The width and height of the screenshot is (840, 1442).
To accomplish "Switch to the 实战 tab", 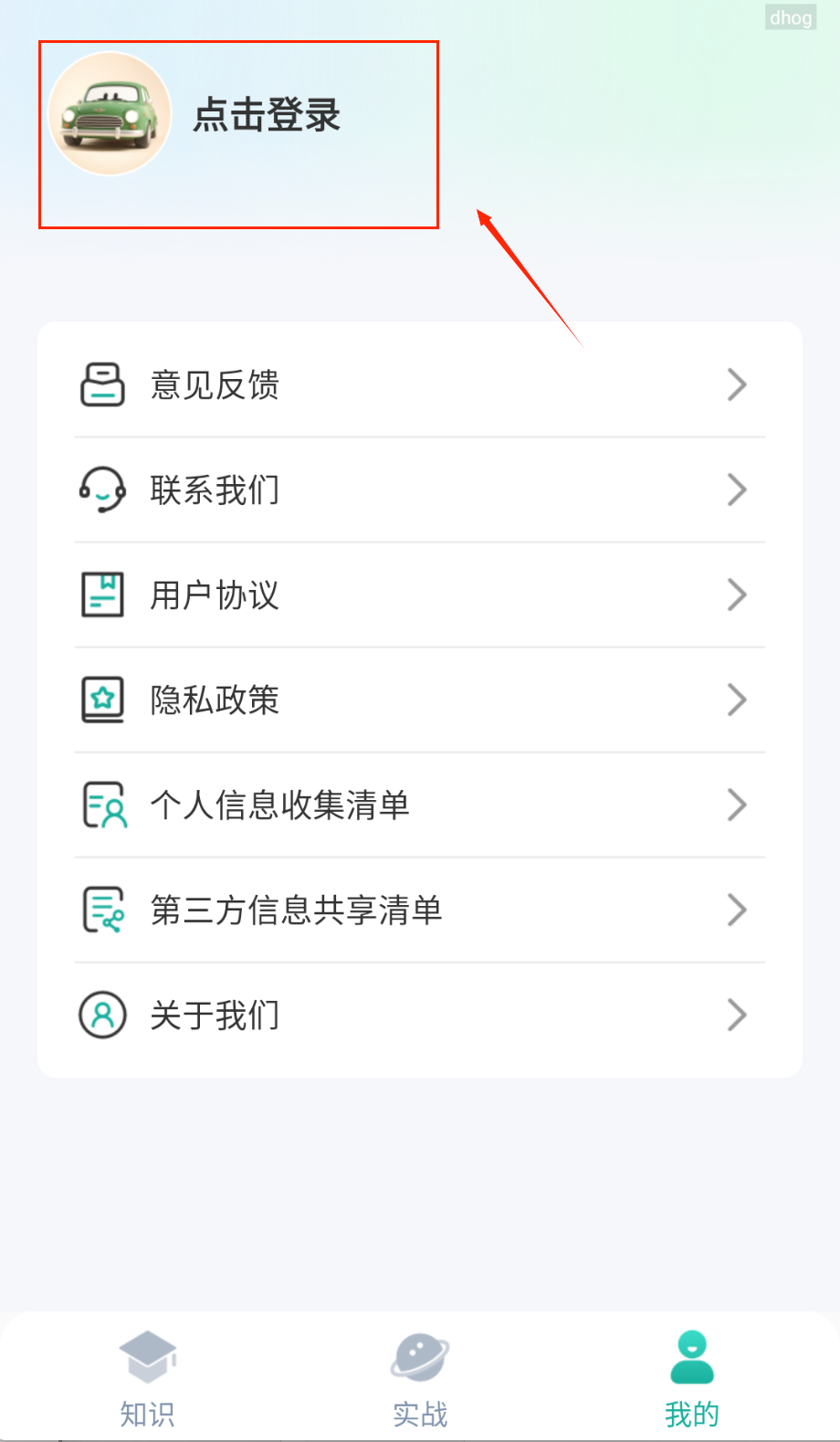I will (420, 1378).
